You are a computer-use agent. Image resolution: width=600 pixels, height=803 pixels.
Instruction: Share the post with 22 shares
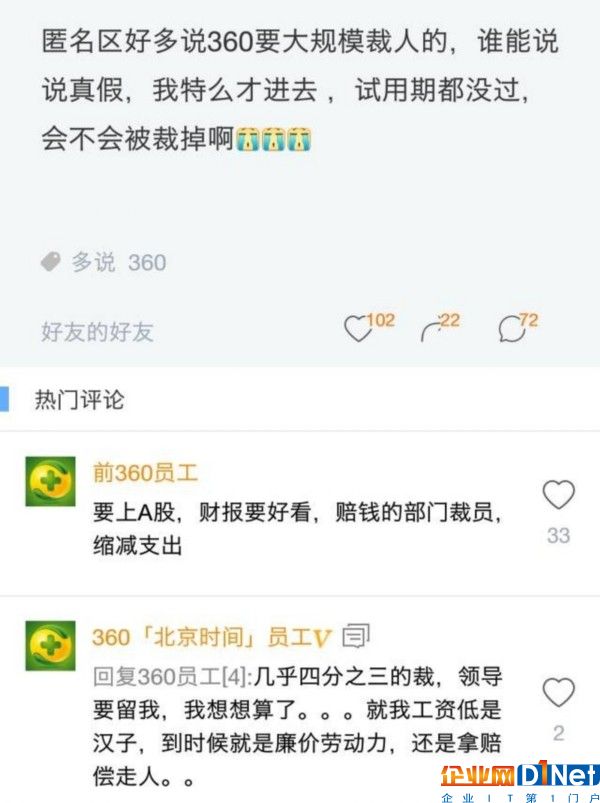433,329
